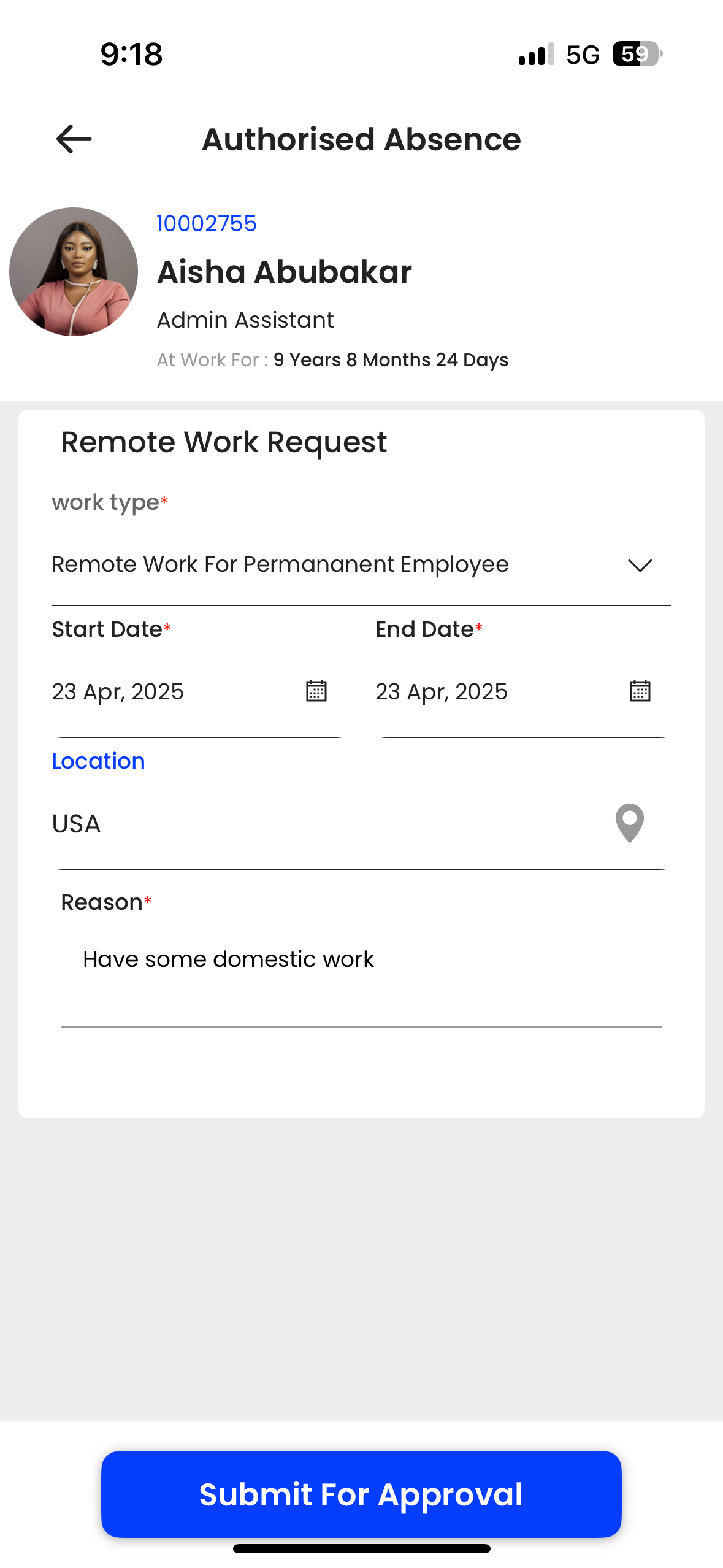Open employee ID 10002755 link

[207, 224]
